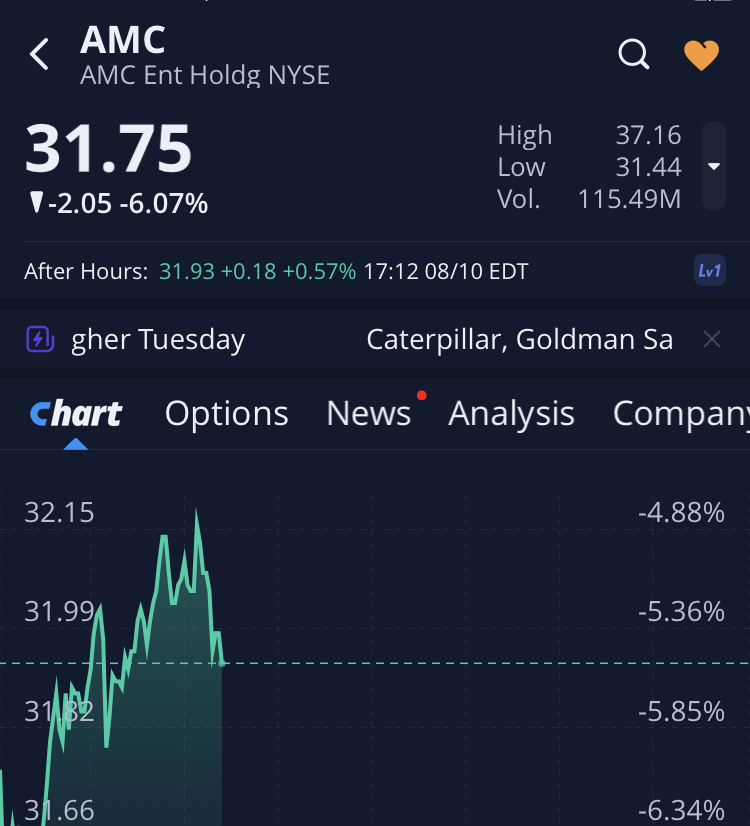Show the Company tab
The image size is (750, 826).
680,413
